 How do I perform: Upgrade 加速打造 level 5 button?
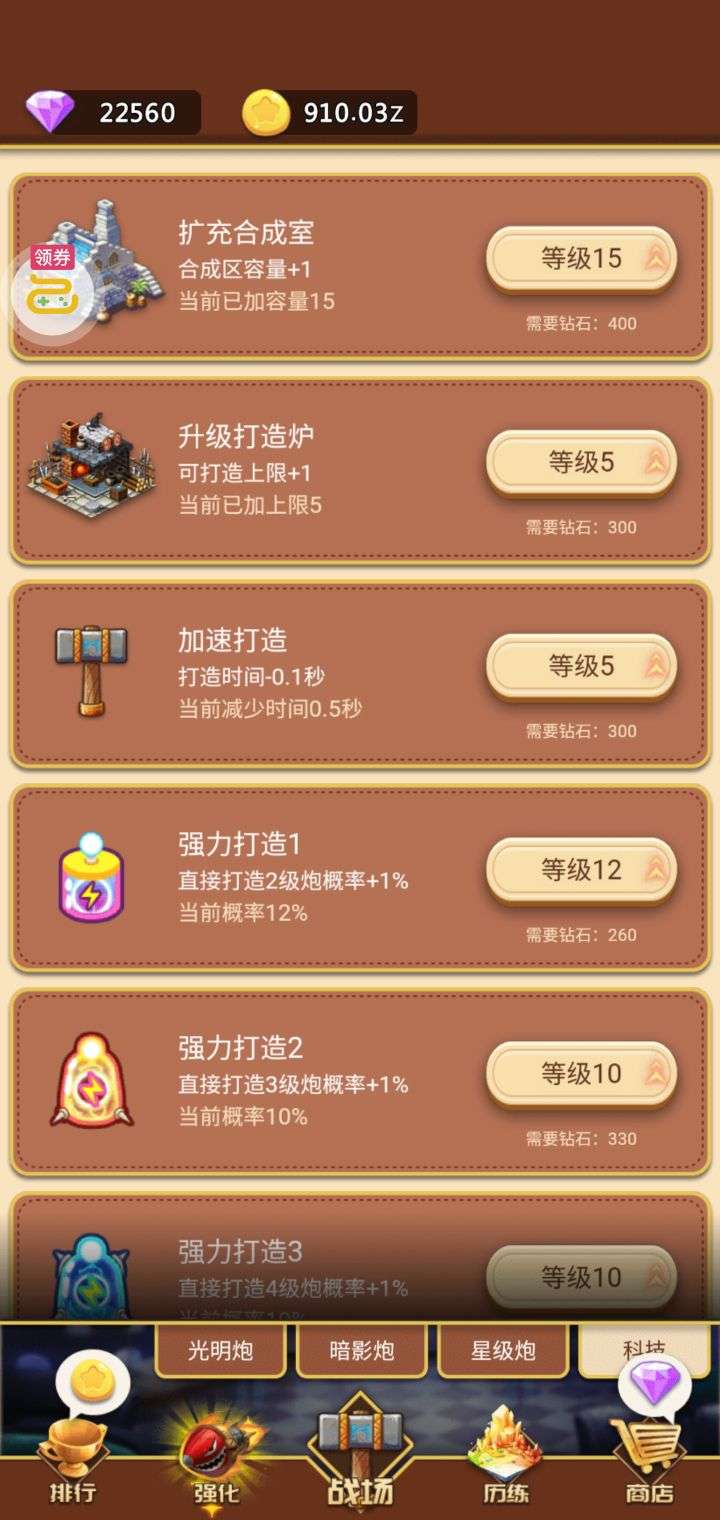coord(581,666)
